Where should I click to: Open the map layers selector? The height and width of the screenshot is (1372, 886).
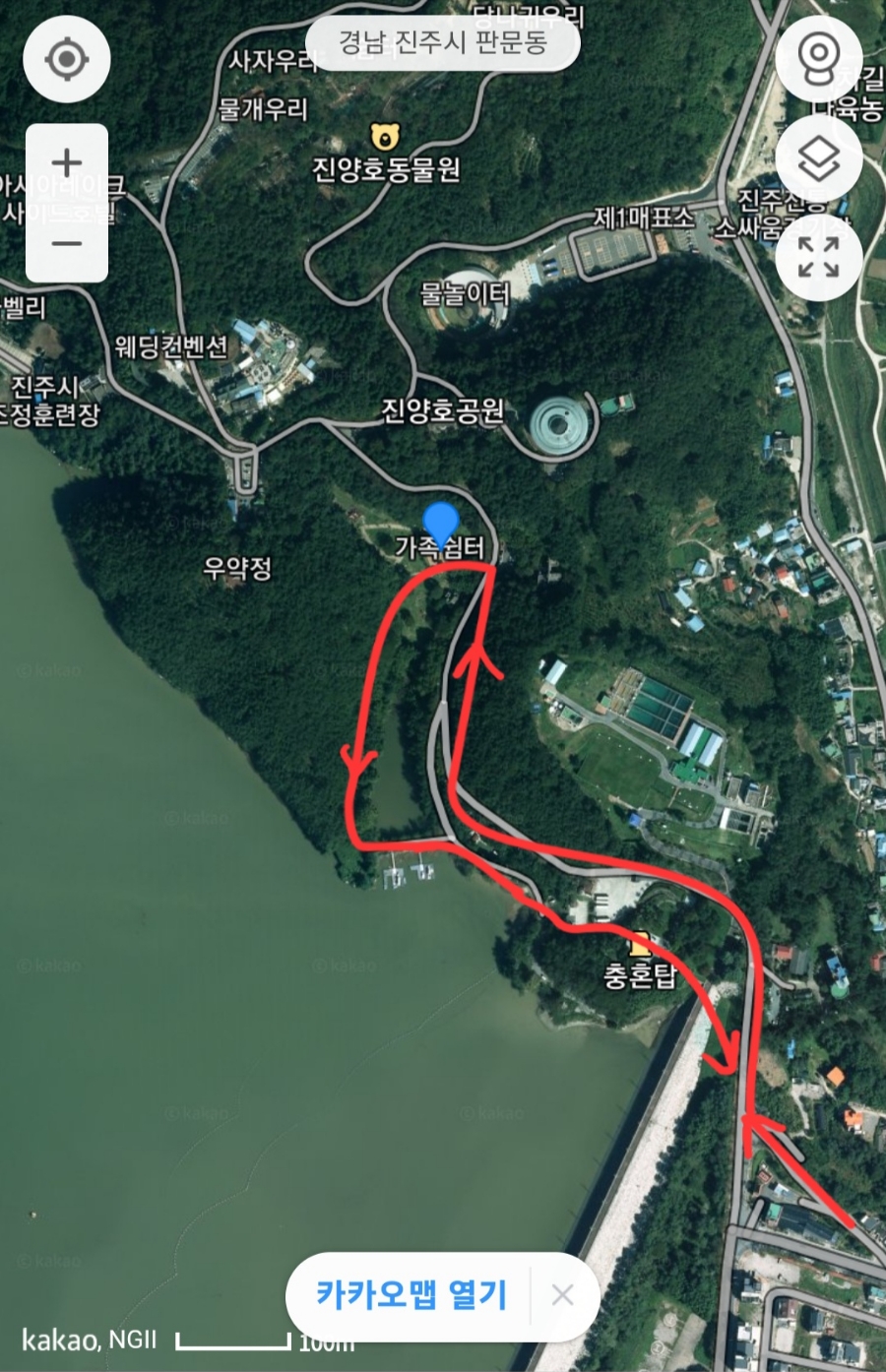click(x=818, y=159)
